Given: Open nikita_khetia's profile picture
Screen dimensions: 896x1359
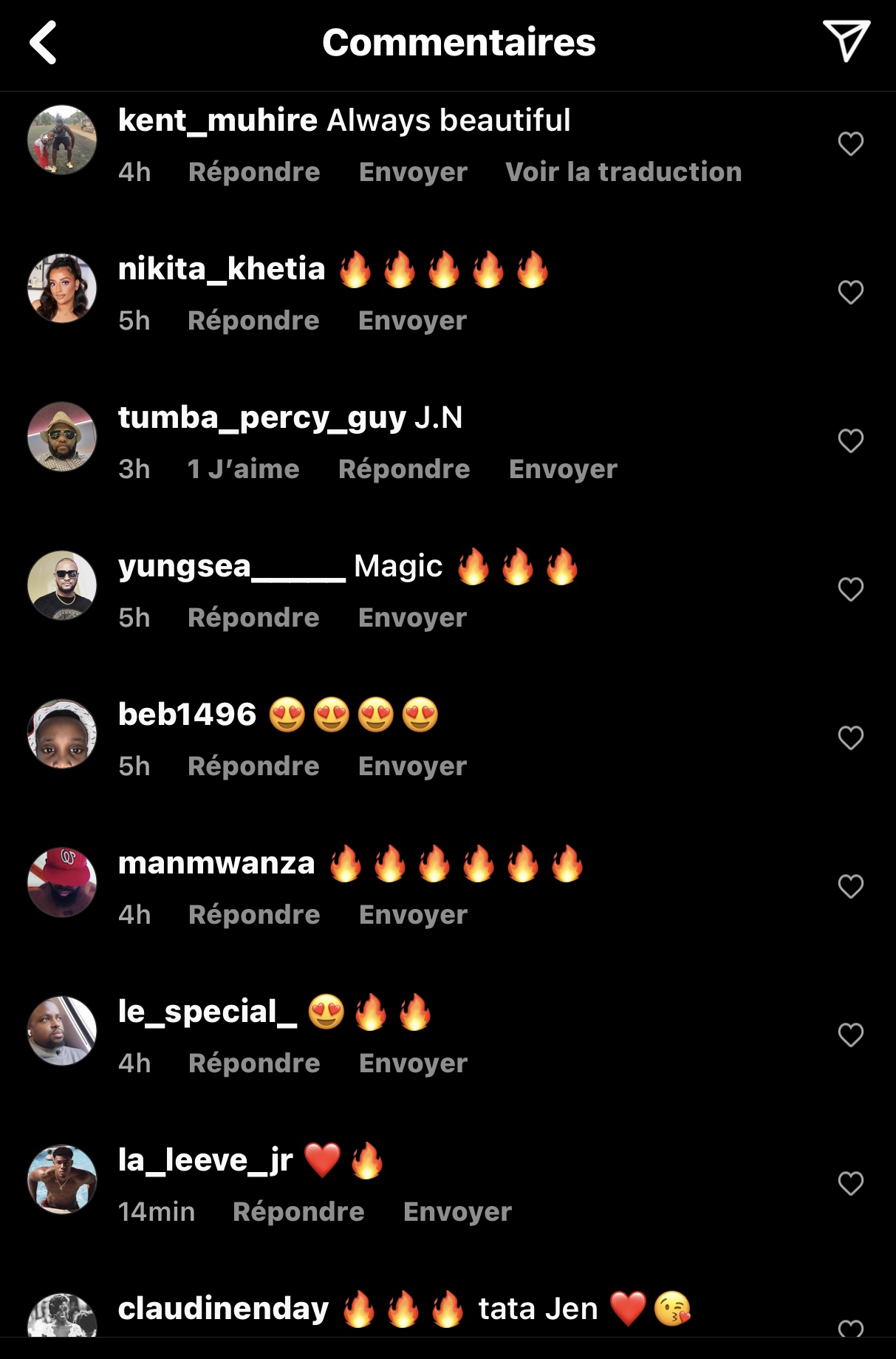Looking at the screenshot, I should (62, 288).
